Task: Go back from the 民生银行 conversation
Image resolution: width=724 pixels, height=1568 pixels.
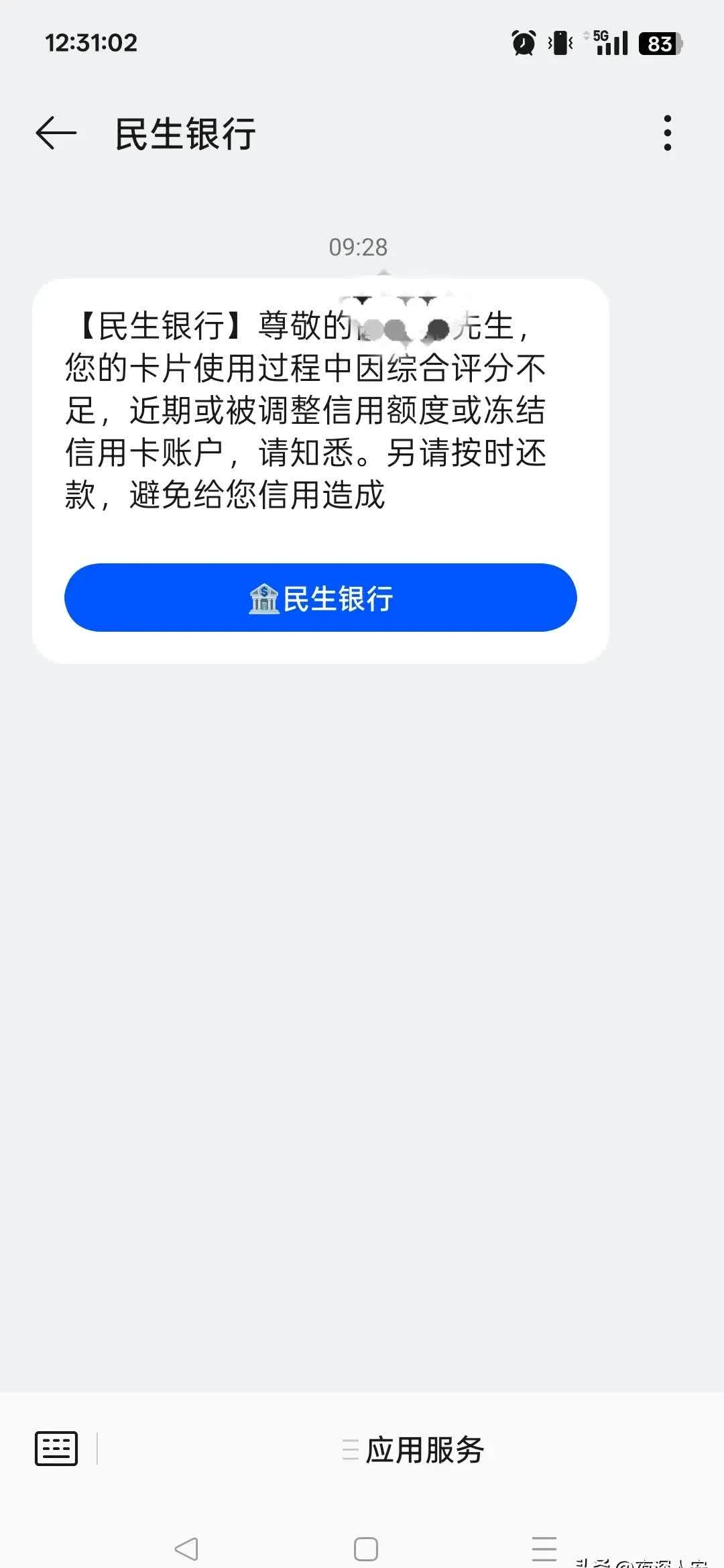Action: pos(56,133)
